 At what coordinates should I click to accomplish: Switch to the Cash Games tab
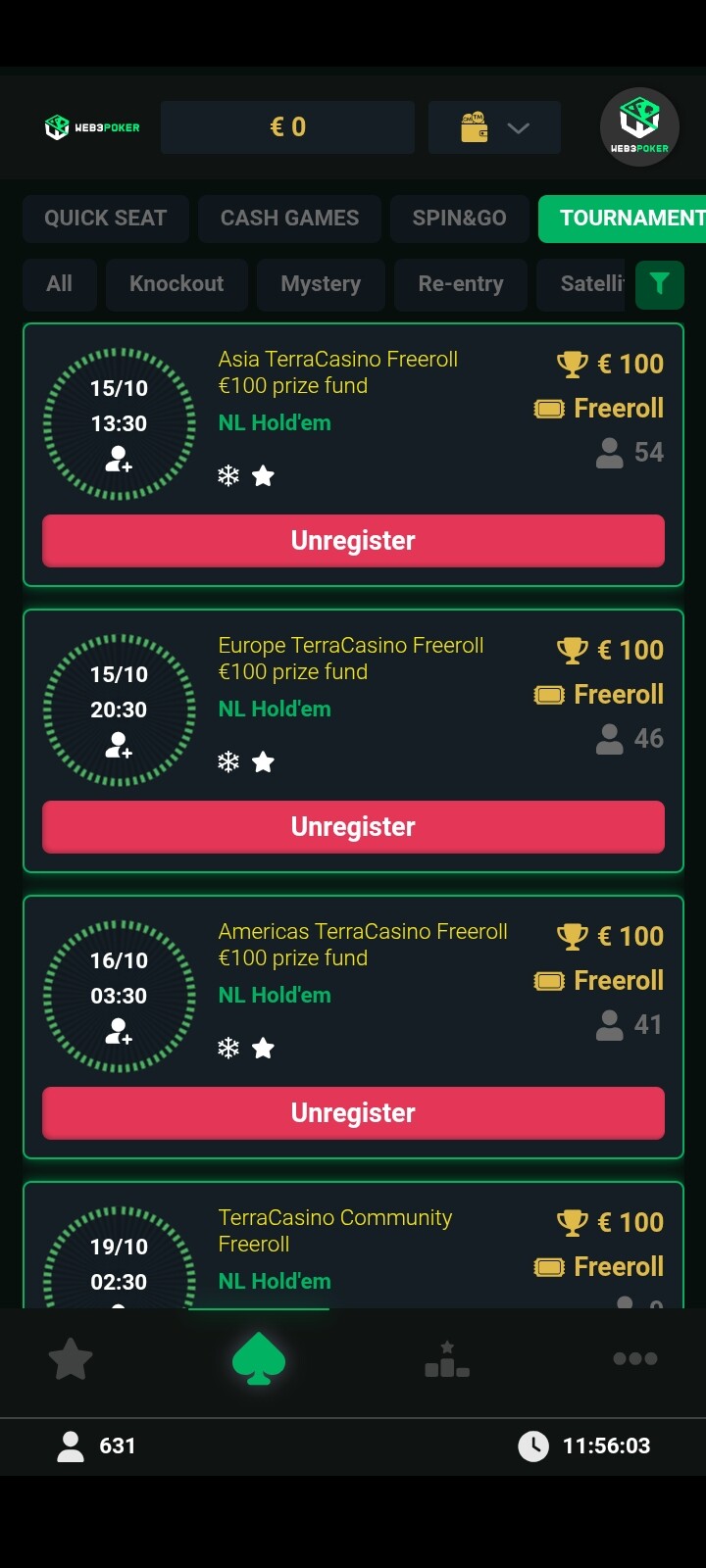289,218
